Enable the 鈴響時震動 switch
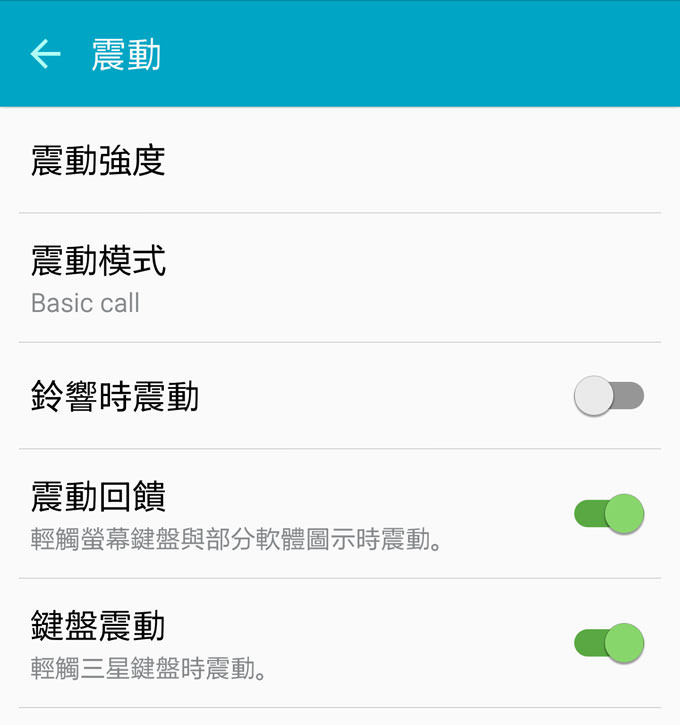 pyautogui.click(x=608, y=396)
